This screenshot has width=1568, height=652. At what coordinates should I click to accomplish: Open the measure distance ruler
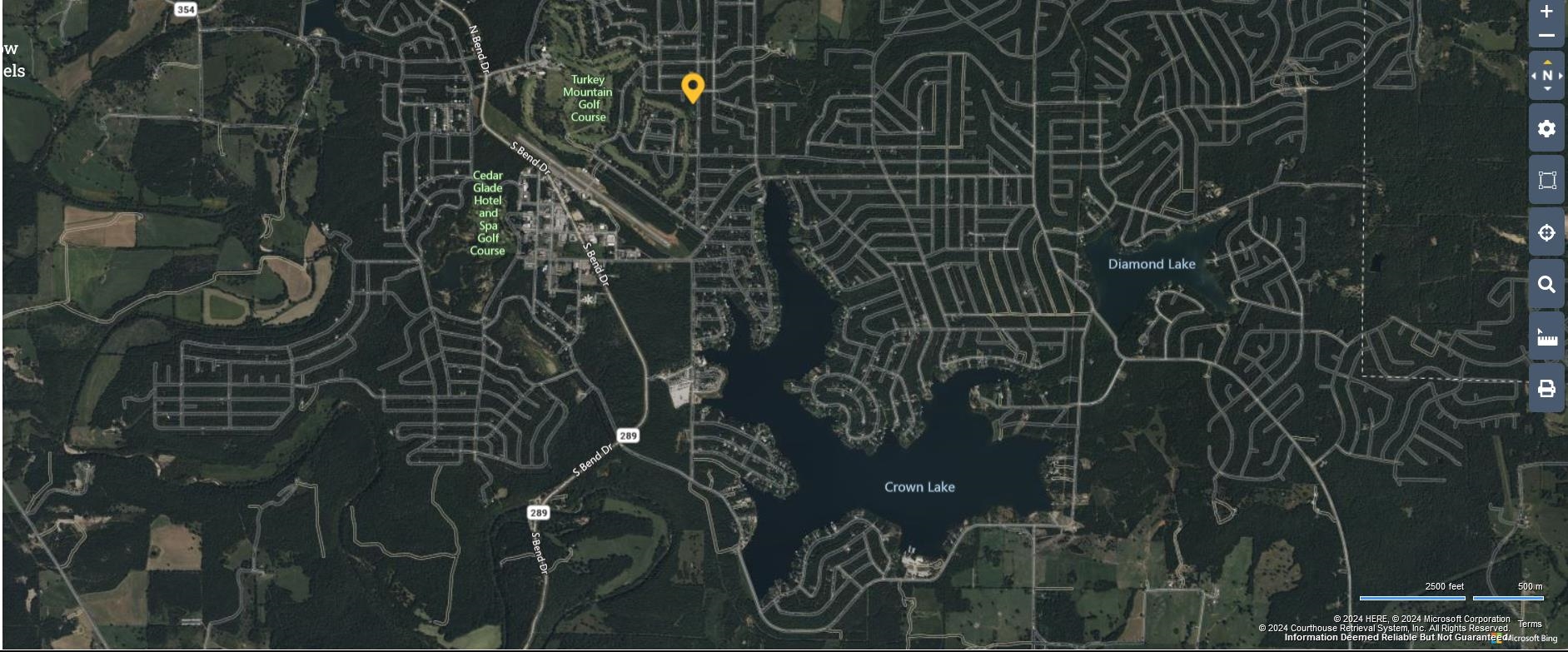tap(1546, 336)
